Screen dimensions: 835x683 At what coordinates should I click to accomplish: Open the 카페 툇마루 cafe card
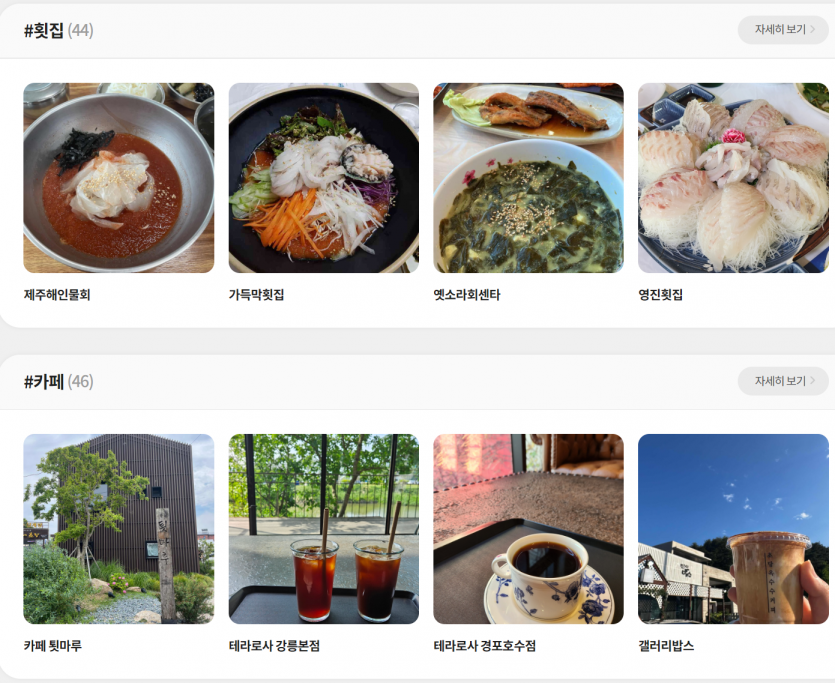pyautogui.click(x=118, y=529)
